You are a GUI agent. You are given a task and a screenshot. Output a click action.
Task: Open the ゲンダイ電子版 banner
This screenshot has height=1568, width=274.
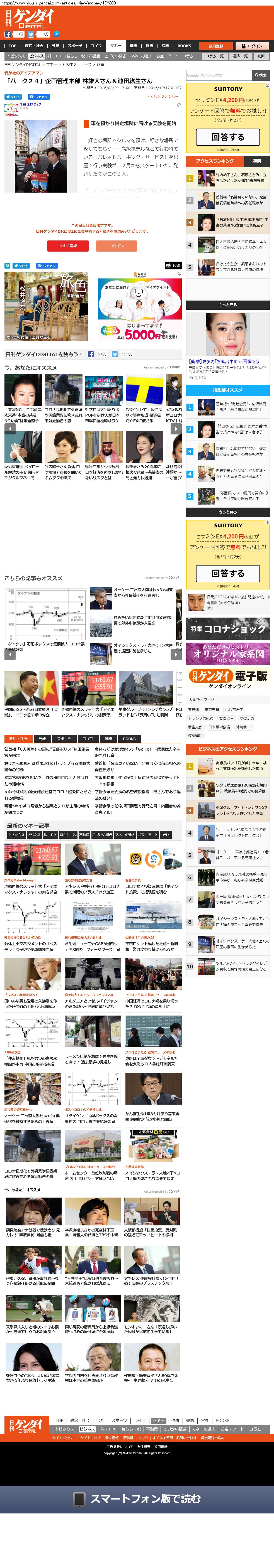pos(228,678)
